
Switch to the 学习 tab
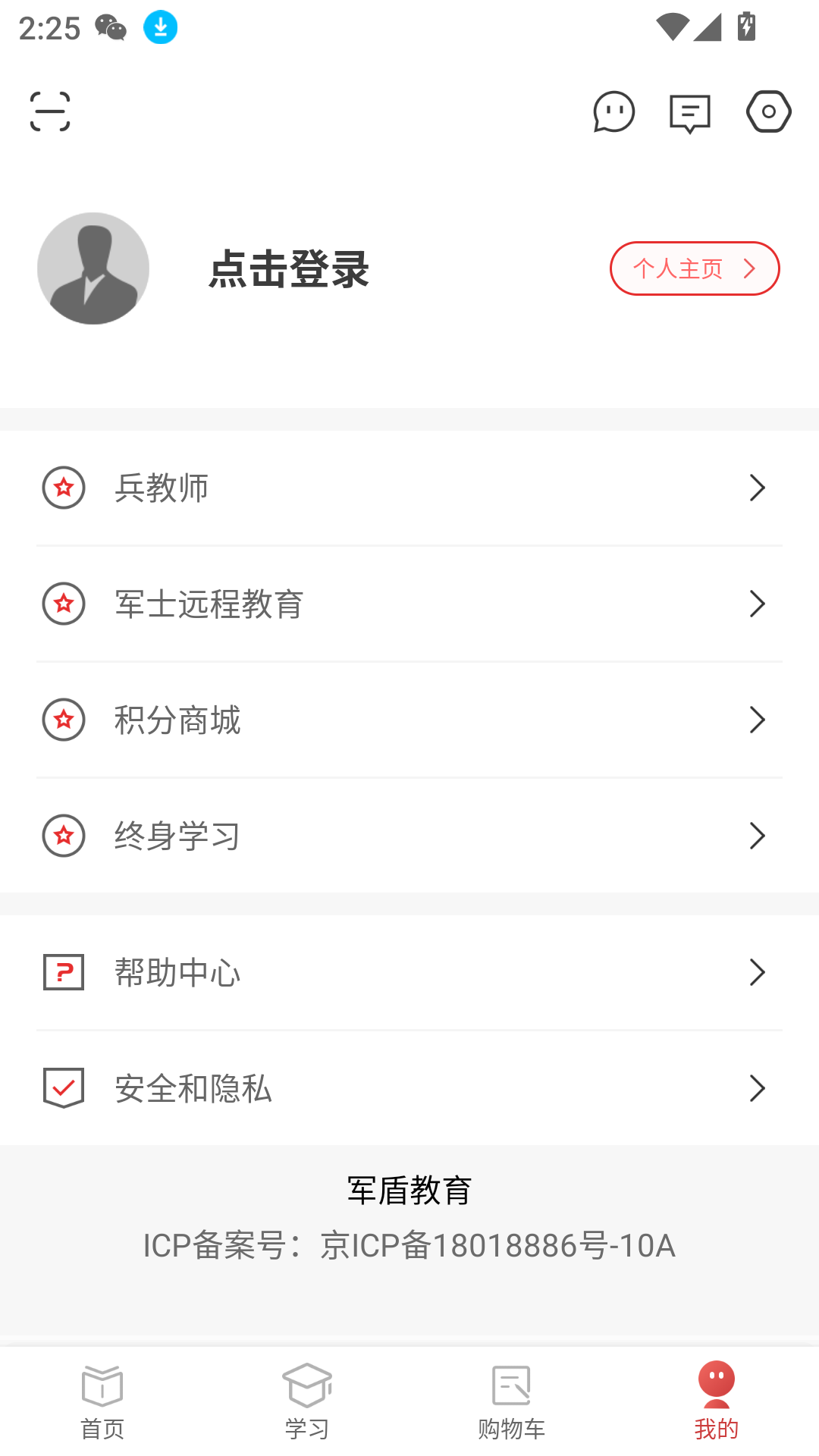point(307,1402)
